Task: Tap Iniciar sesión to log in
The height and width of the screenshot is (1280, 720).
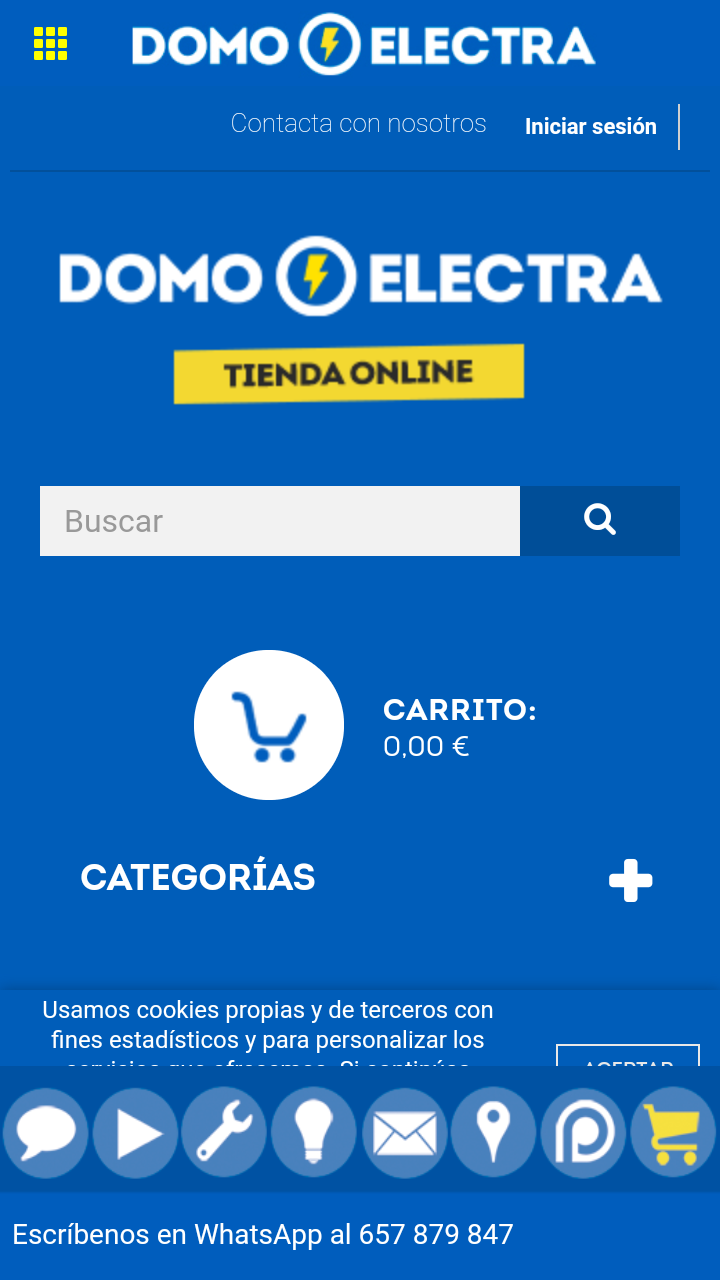Action: click(x=591, y=127)
